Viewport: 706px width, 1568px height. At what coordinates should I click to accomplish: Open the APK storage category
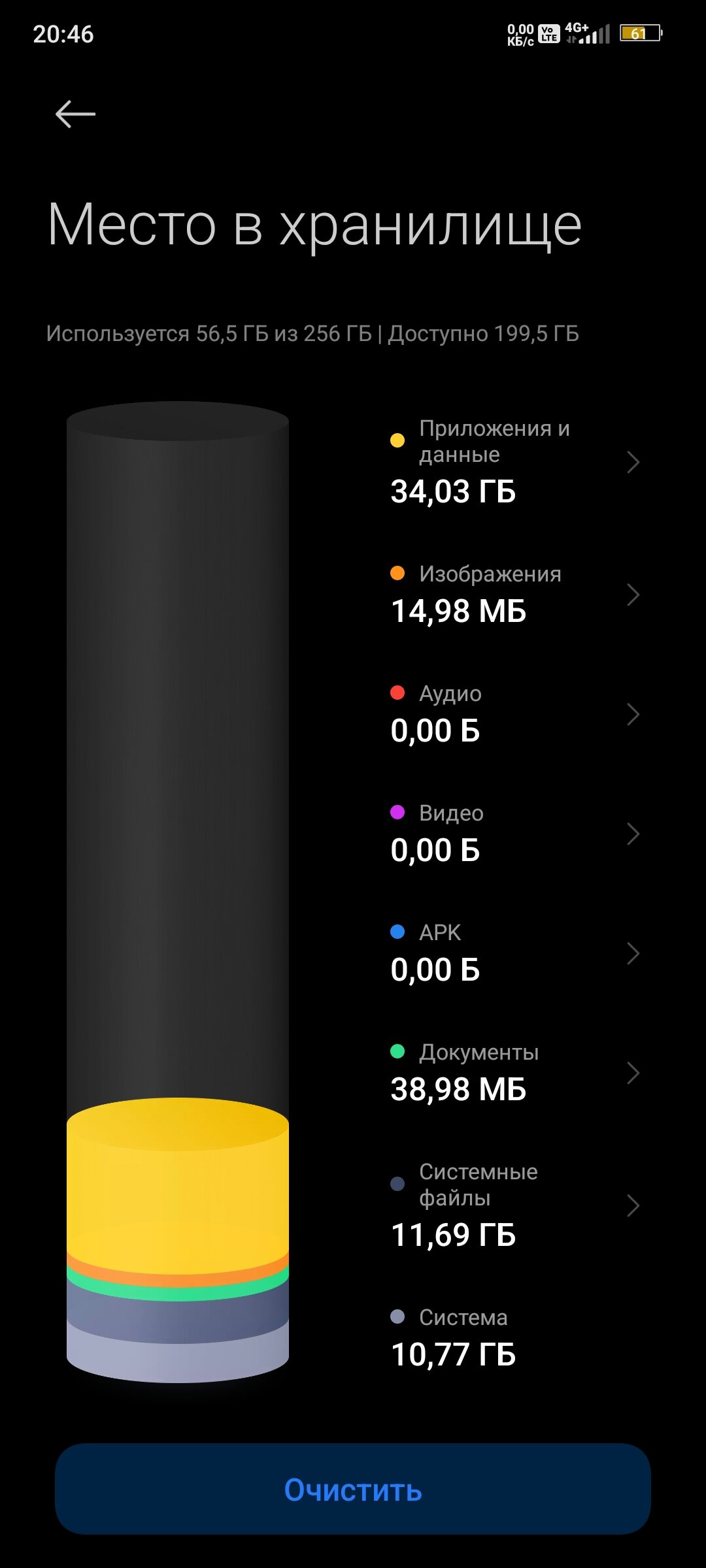pyautogui.click(x=513, y=953)
